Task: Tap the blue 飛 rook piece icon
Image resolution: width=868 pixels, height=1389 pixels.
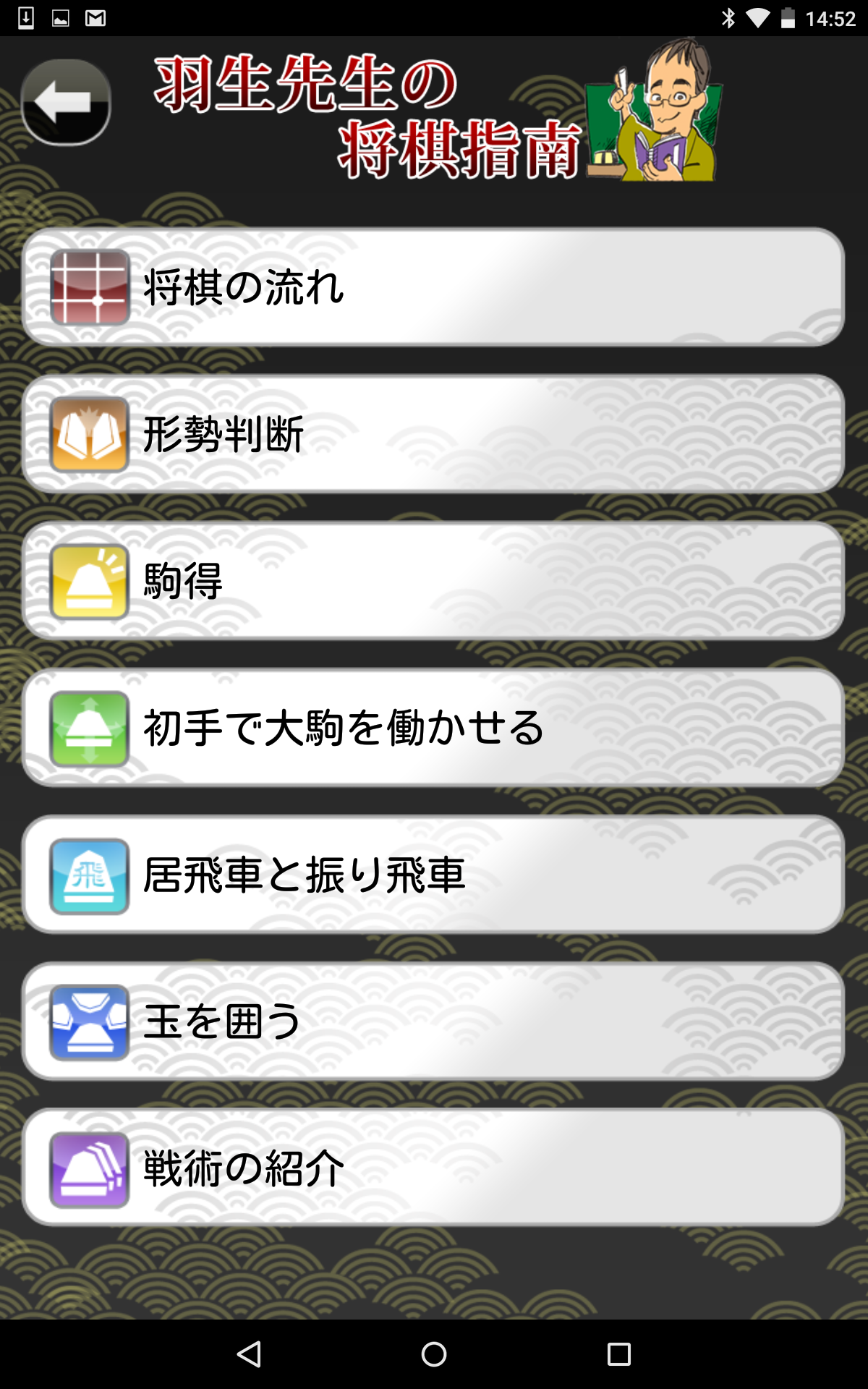Action: coord(88,876)
